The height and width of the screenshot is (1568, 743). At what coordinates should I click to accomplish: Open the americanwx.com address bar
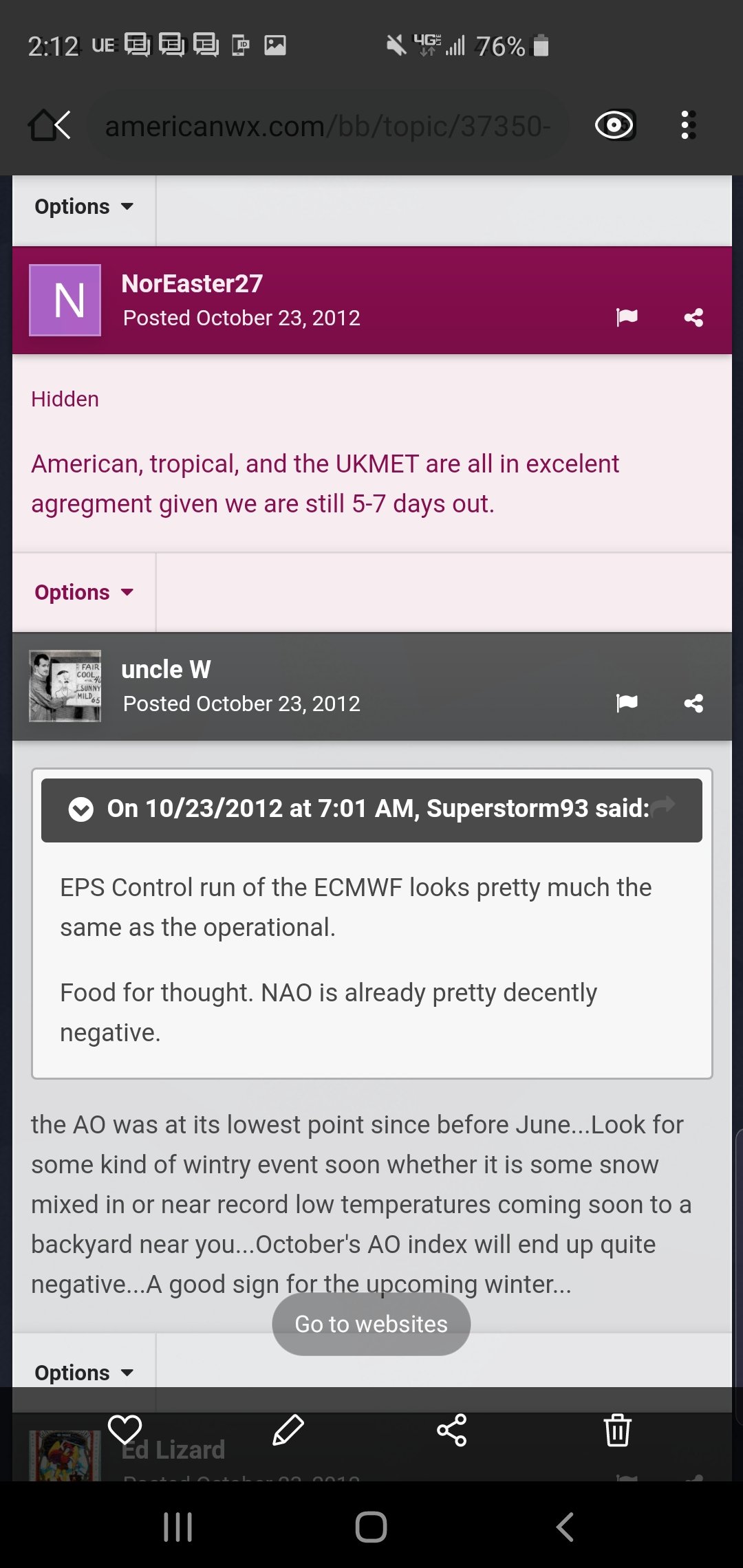tap(327, 126)
